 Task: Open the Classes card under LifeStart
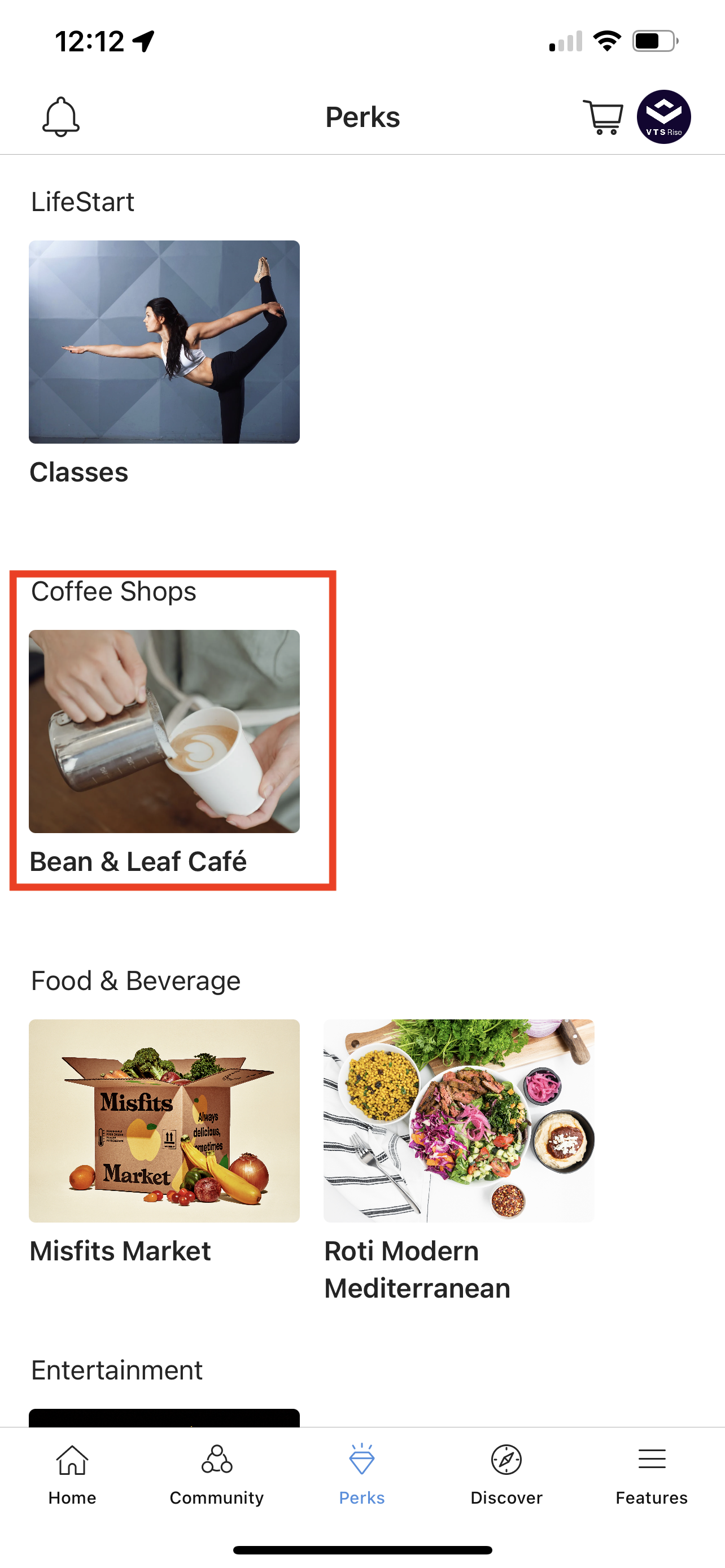pos(164,341)
